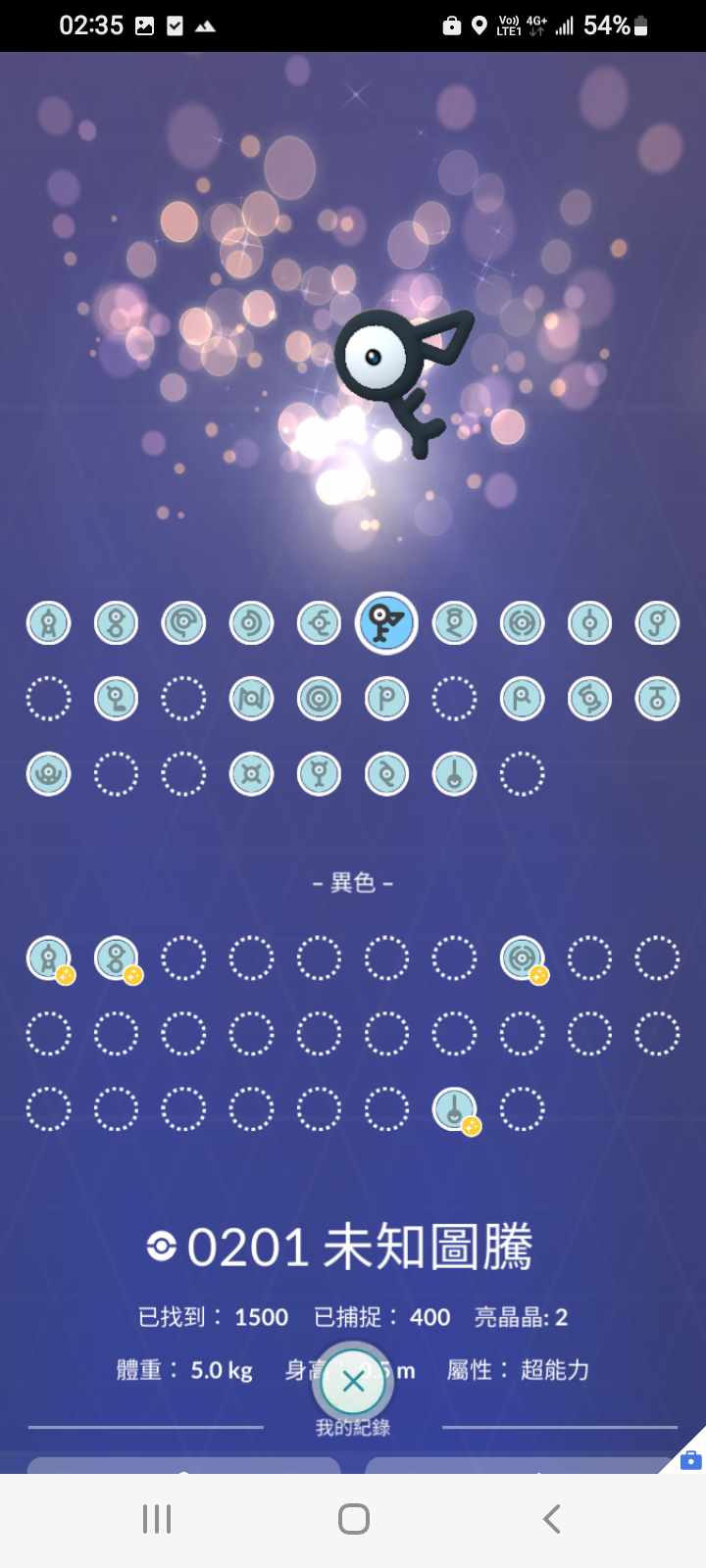Show the Unown exclamation mark form
Image resolution: width=706 pixels, height=1568 pixels.
454,774
